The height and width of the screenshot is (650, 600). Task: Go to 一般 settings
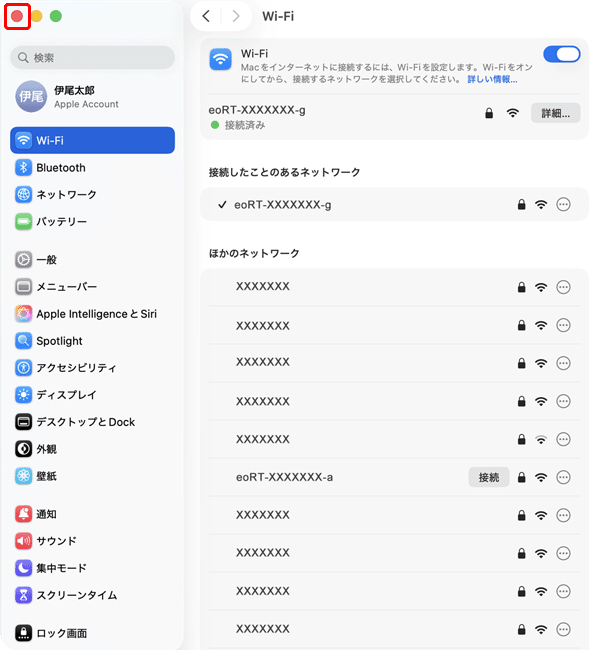(x=46, y=260)
